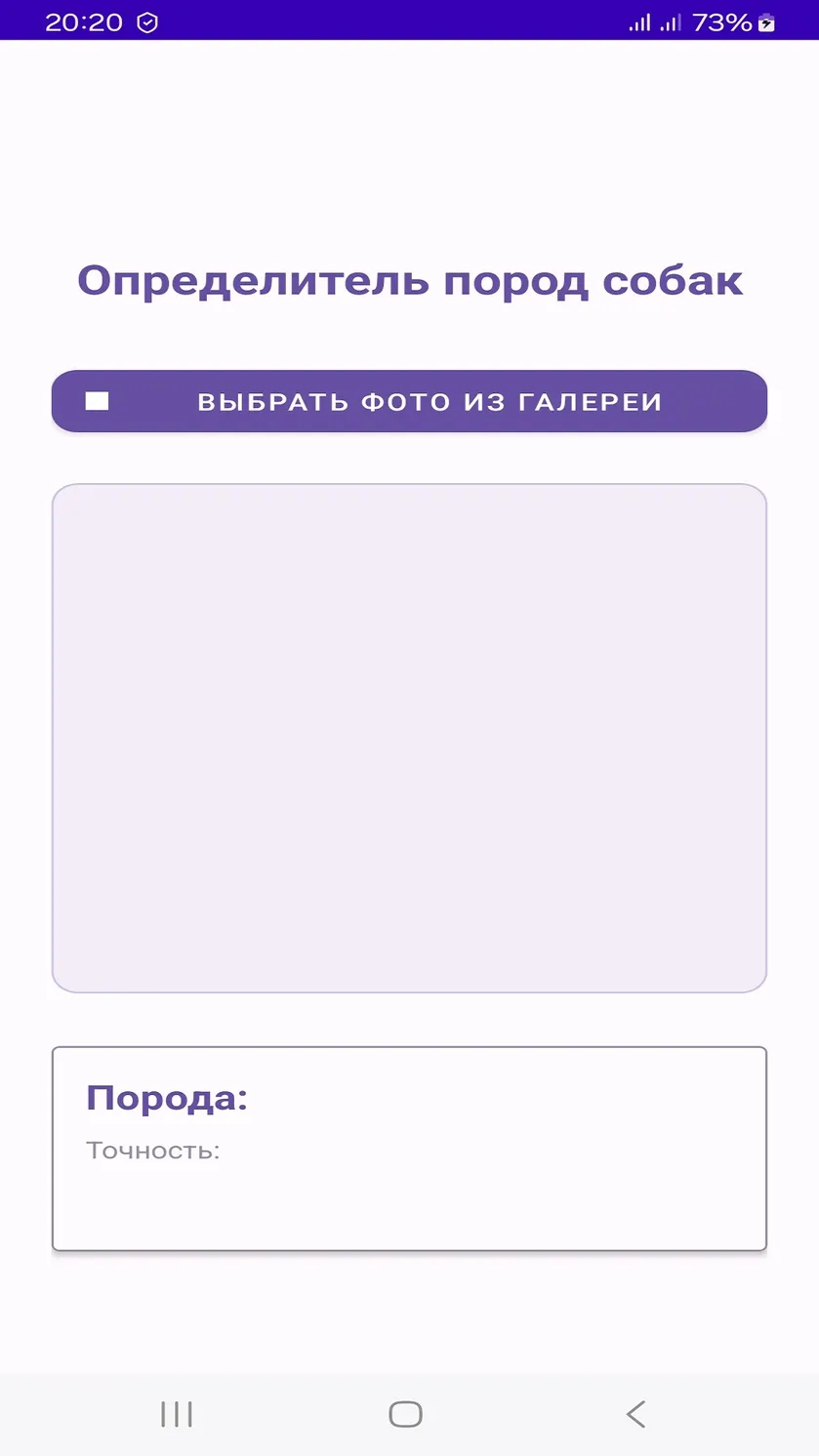Viewport: 819px width, 1456px height.
Task: Go to the home screen
Action: pyautogui.click(x=405, y=1414)
